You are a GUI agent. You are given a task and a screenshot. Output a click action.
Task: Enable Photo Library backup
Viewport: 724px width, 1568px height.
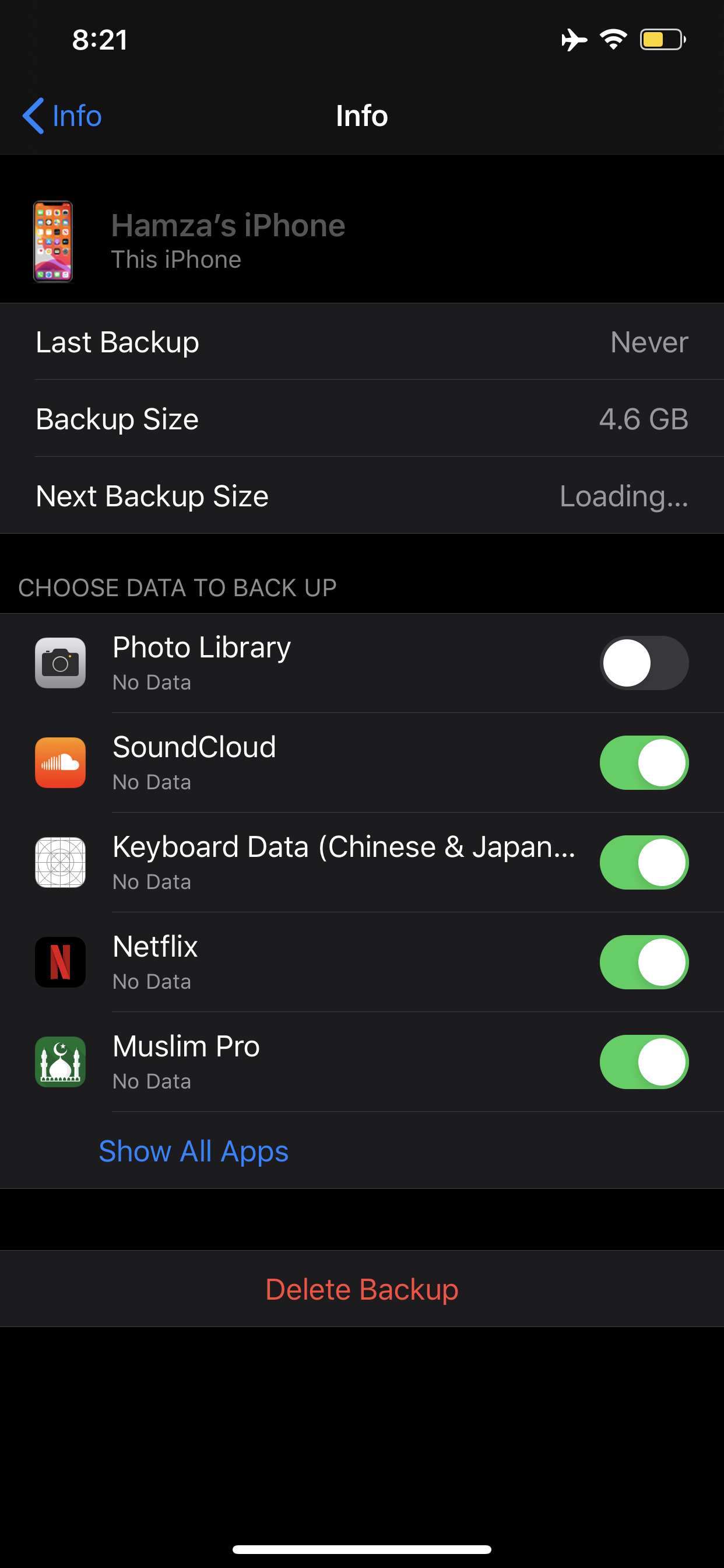[644, 663]
